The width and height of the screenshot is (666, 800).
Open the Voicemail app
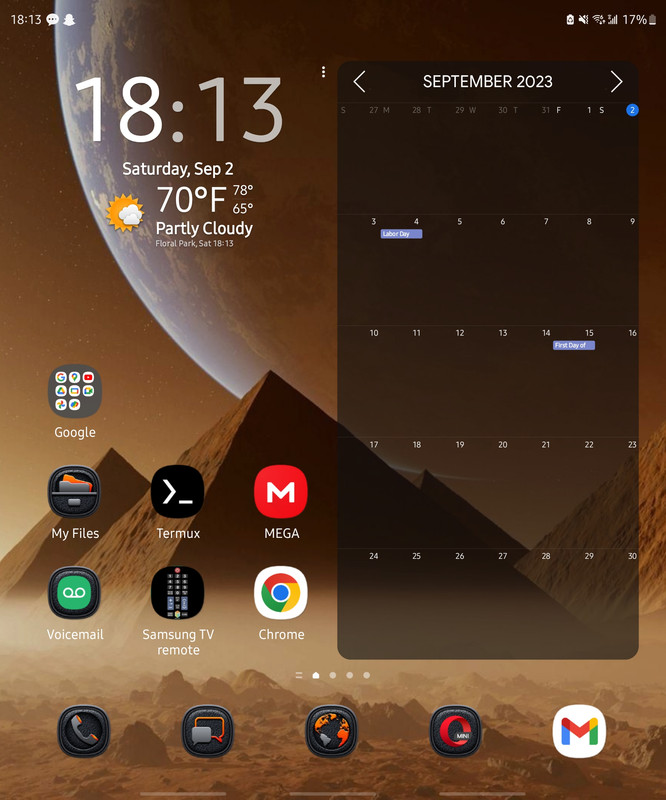(75, 593)
